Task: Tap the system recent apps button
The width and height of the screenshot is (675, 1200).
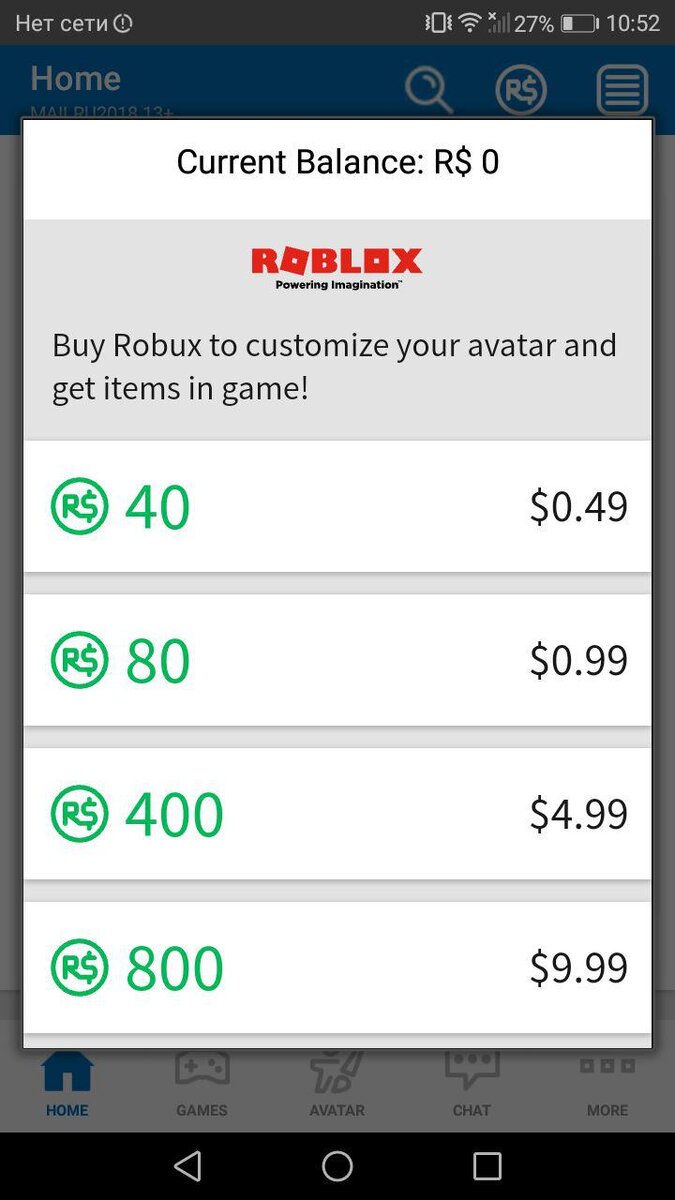Action: [x=487, y=1166]
